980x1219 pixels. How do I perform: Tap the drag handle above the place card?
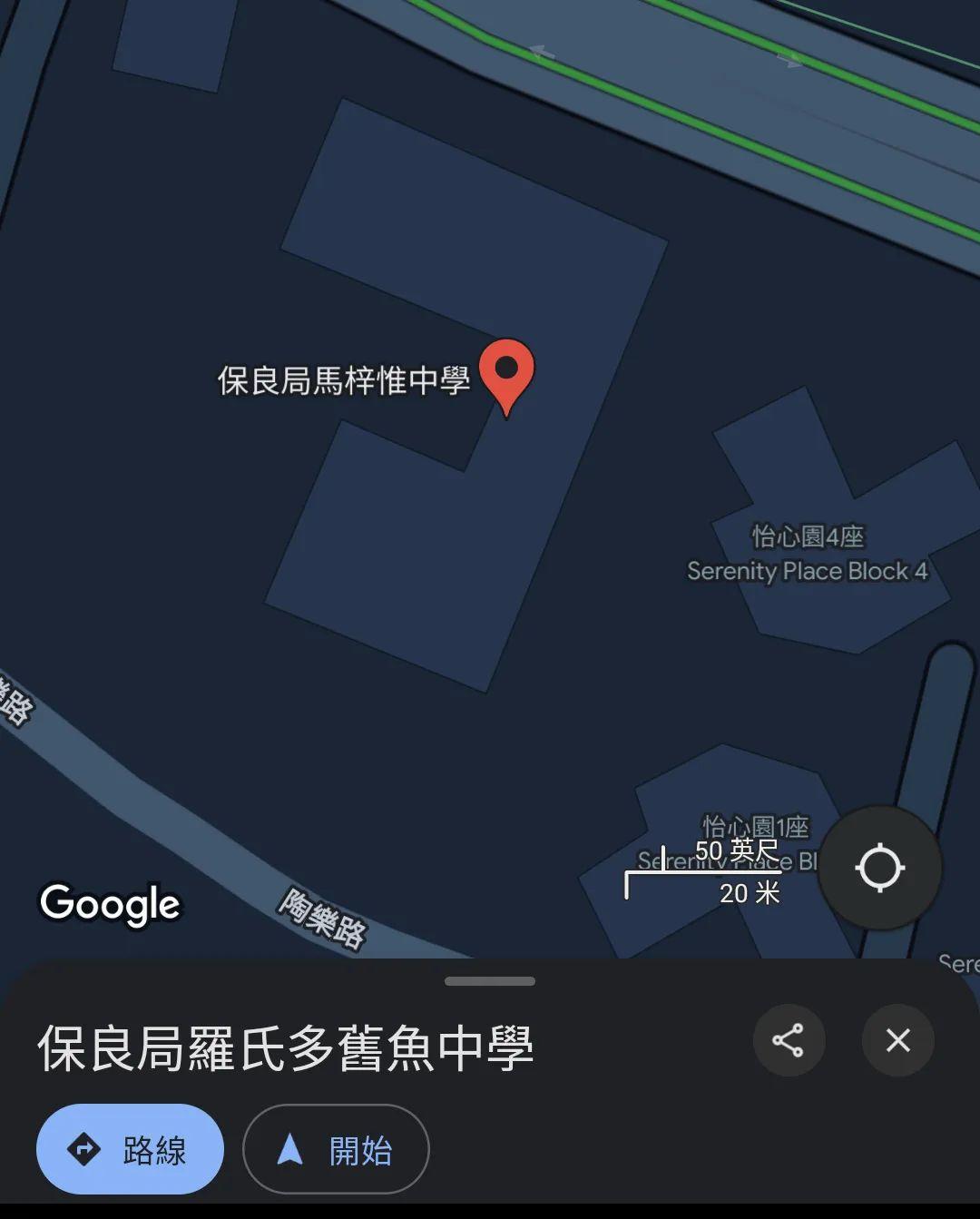tap(488, 978)
